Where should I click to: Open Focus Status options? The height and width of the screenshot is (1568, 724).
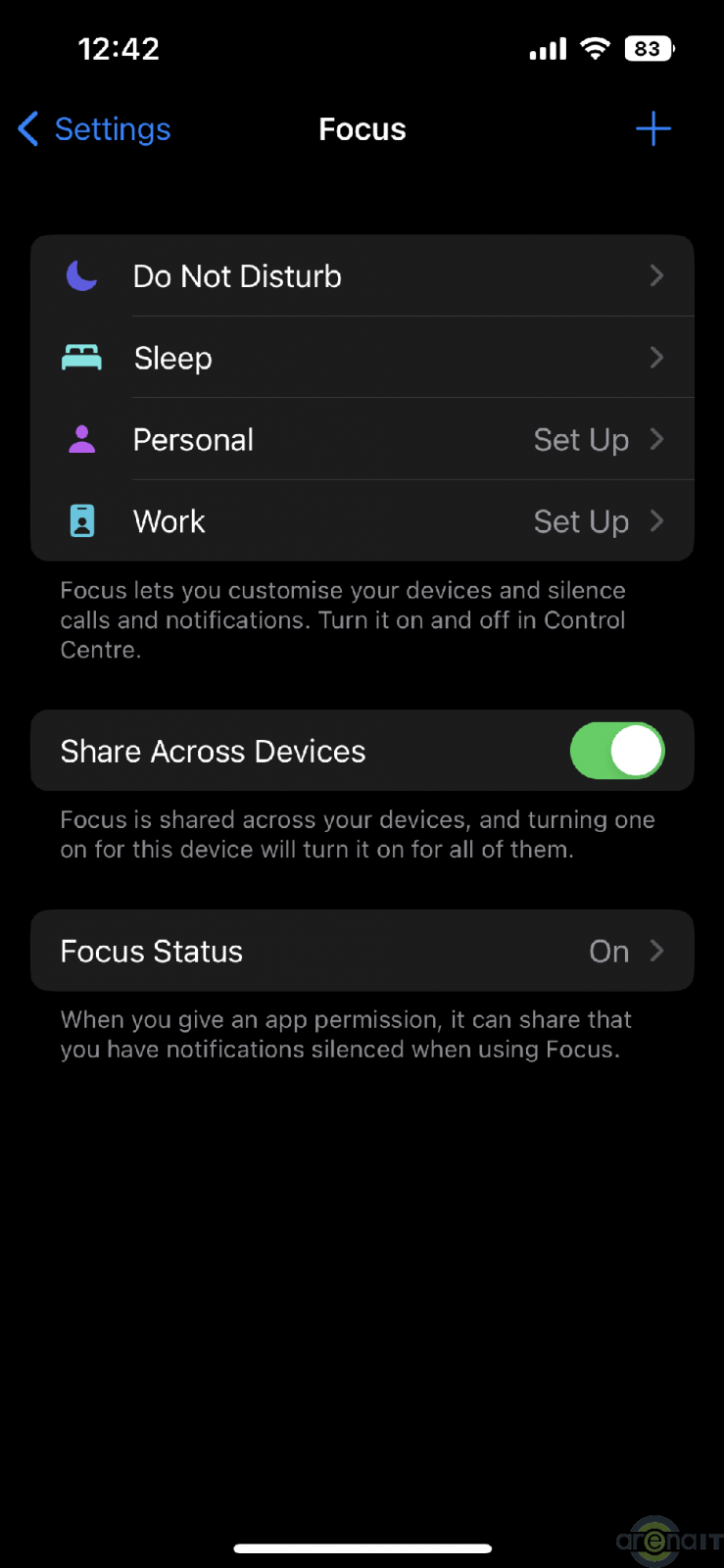click(x=362, y=951)
